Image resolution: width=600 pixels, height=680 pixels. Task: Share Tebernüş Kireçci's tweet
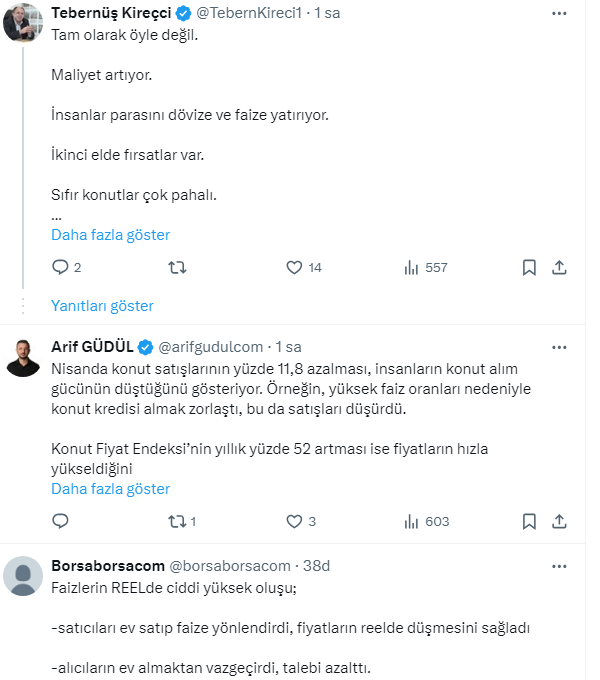560,268
